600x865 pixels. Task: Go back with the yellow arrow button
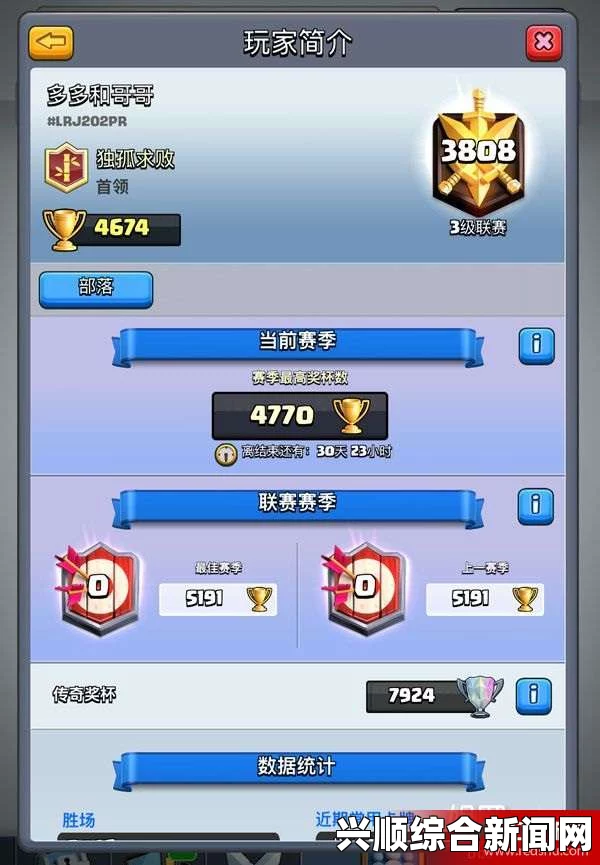50,42
